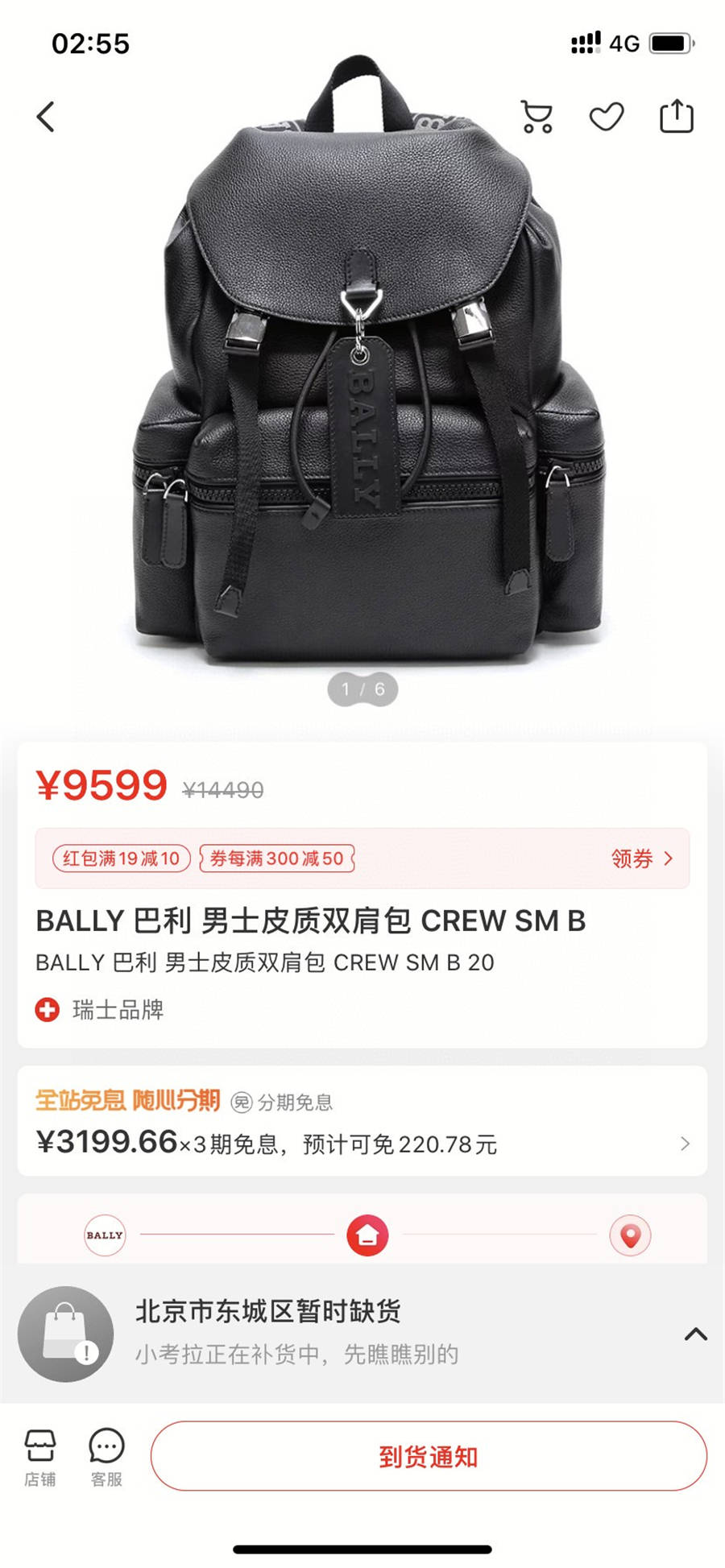The height and width of the screenshot is (1568, 725).
Task: Share this product
Action: click(676, 117)
